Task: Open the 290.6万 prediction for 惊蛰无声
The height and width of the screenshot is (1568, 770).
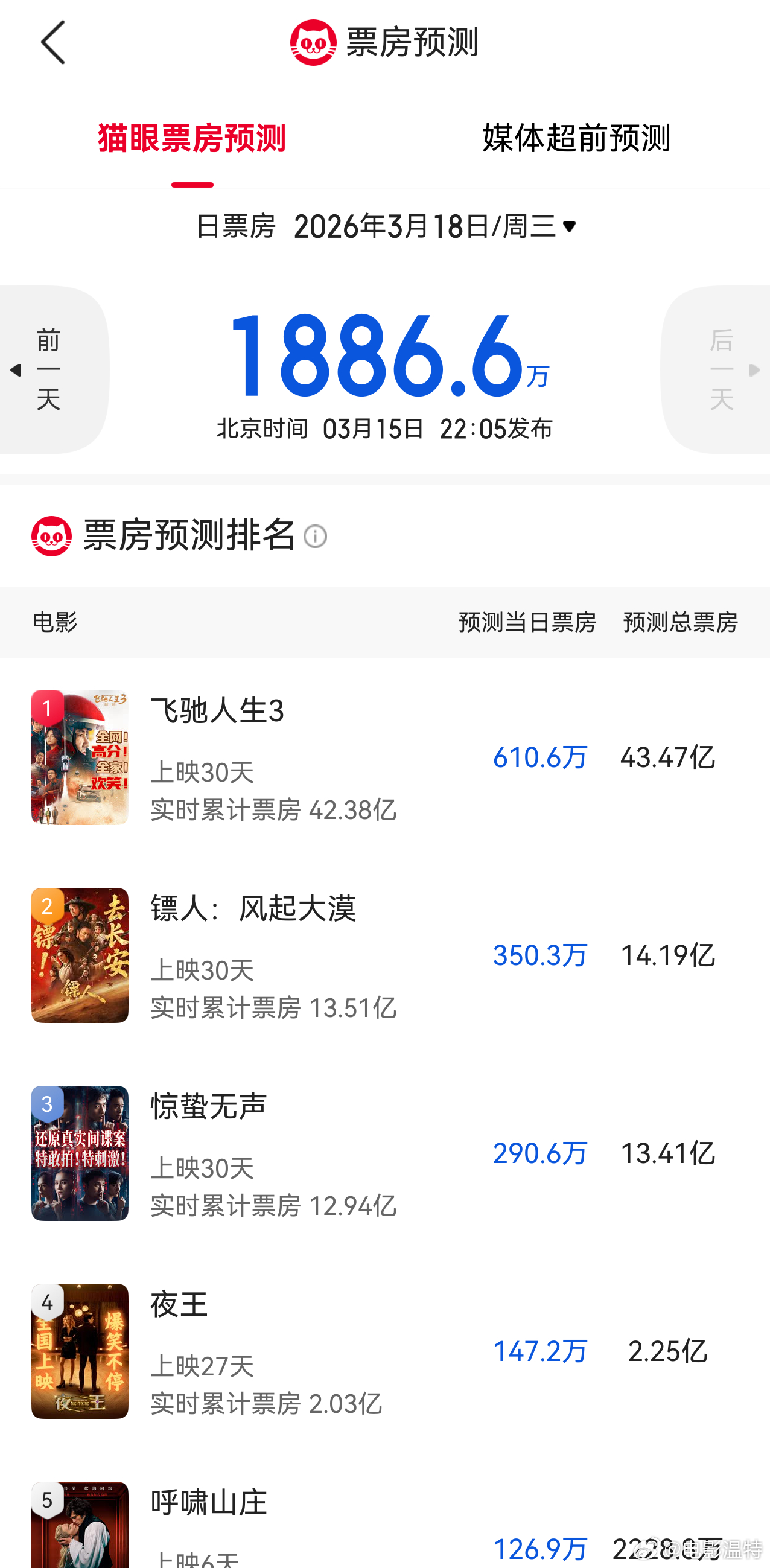Action: point(539,1153)
